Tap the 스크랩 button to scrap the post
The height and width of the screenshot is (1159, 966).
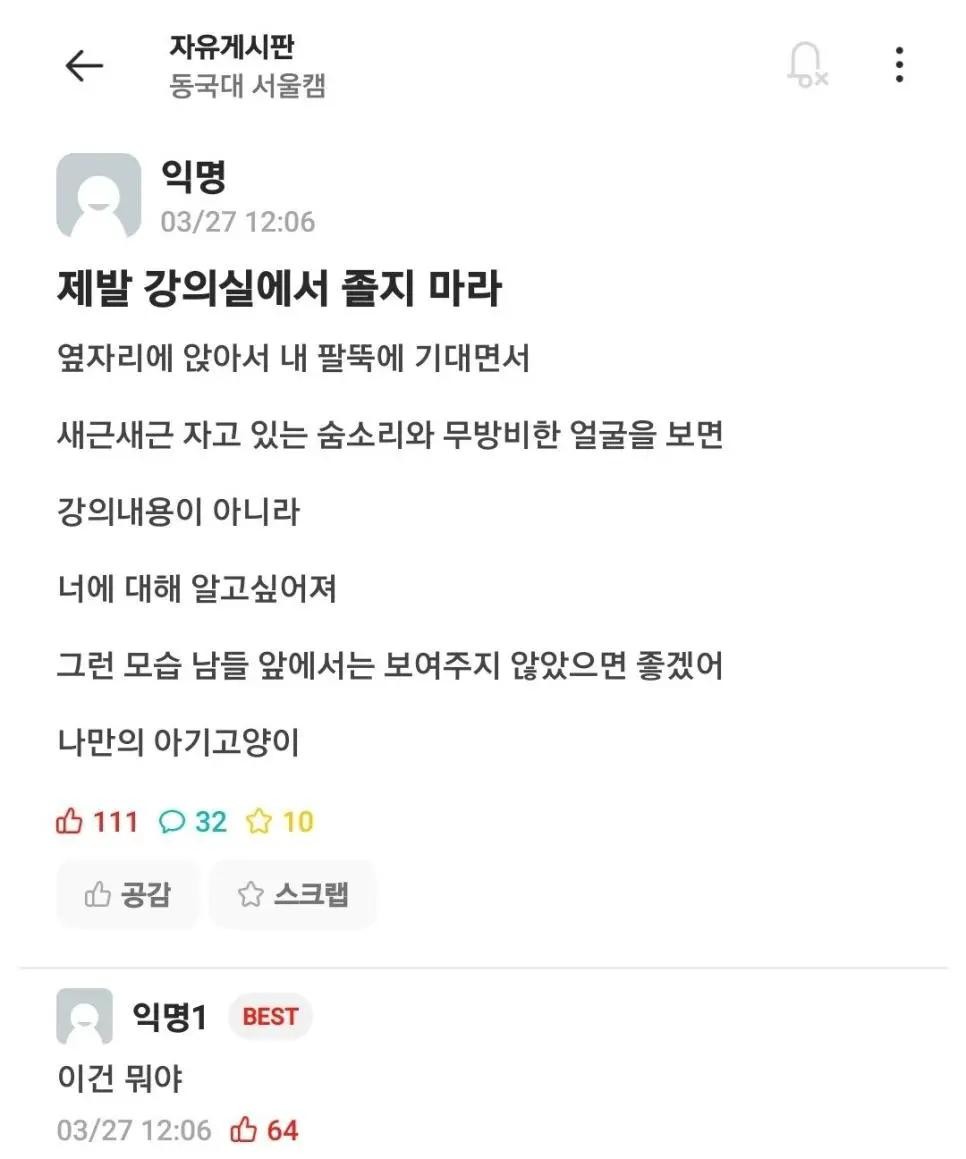(293, 894)
